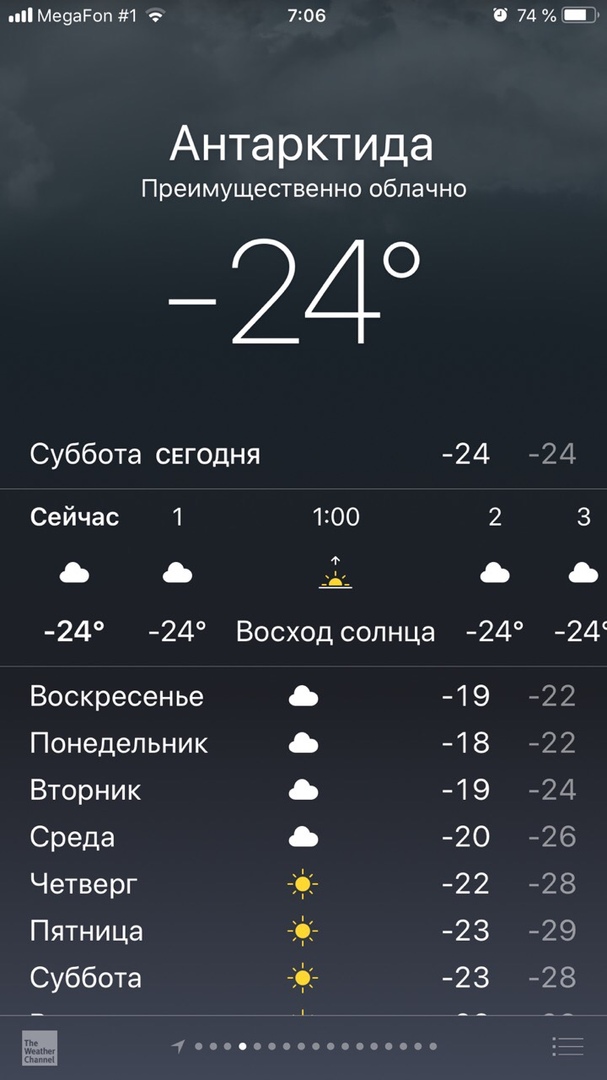Tap the page indicator dots
The height and width of the screenshot is (1080, 607).
[x=304, y=1046]
